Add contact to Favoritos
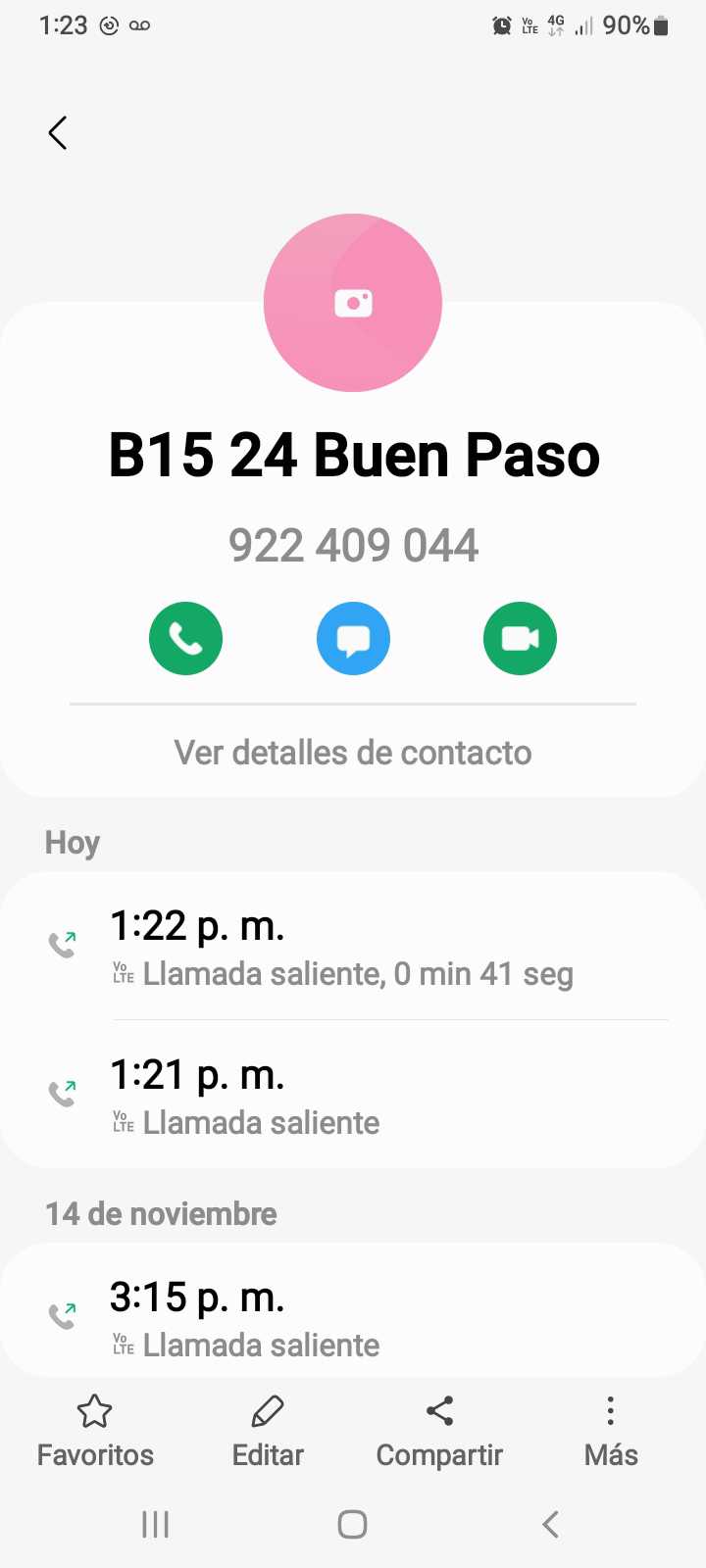 95,1431
